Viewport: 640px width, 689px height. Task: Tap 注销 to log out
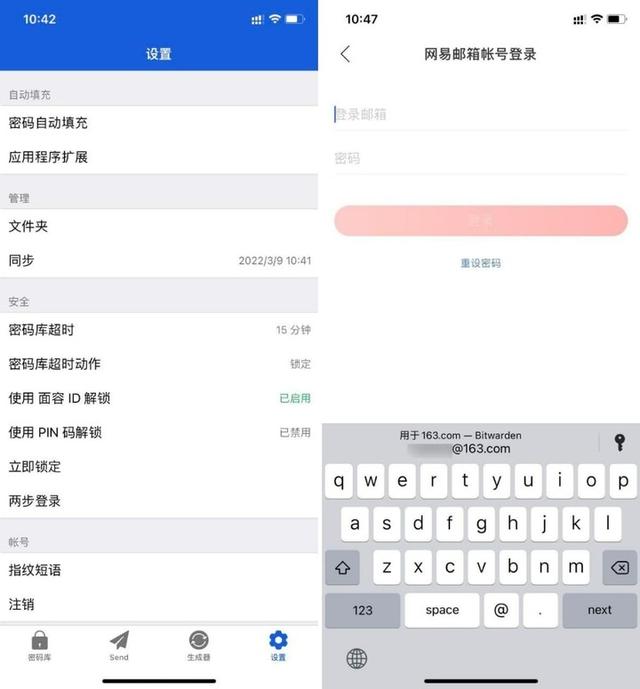159,605
